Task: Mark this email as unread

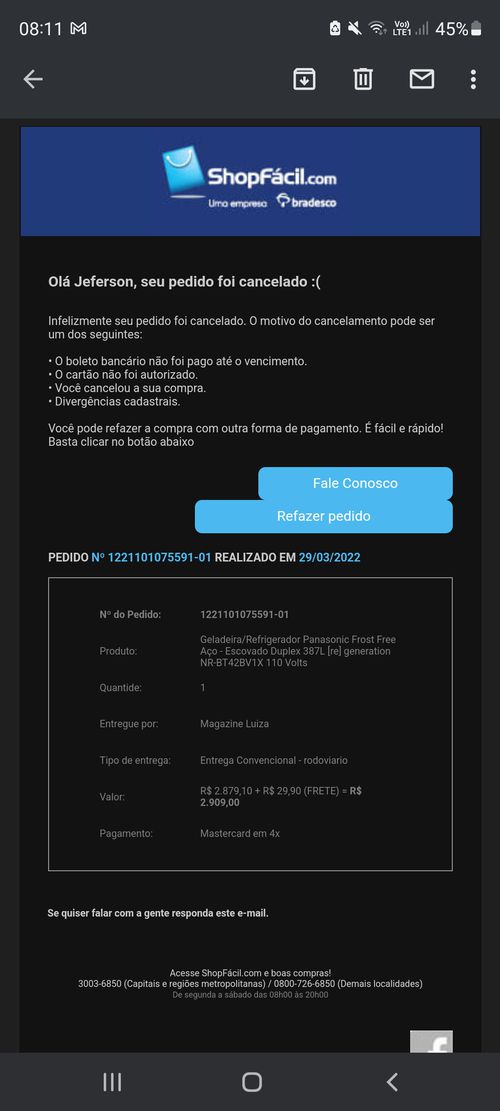Action: (422, 79)
